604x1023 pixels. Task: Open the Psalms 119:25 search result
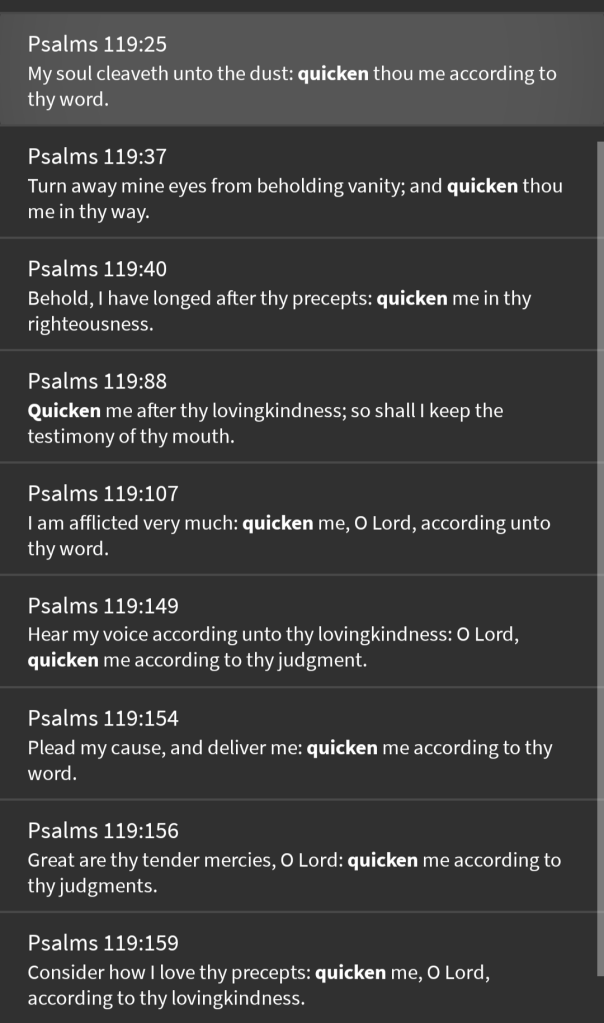click(x=300, y=72)
